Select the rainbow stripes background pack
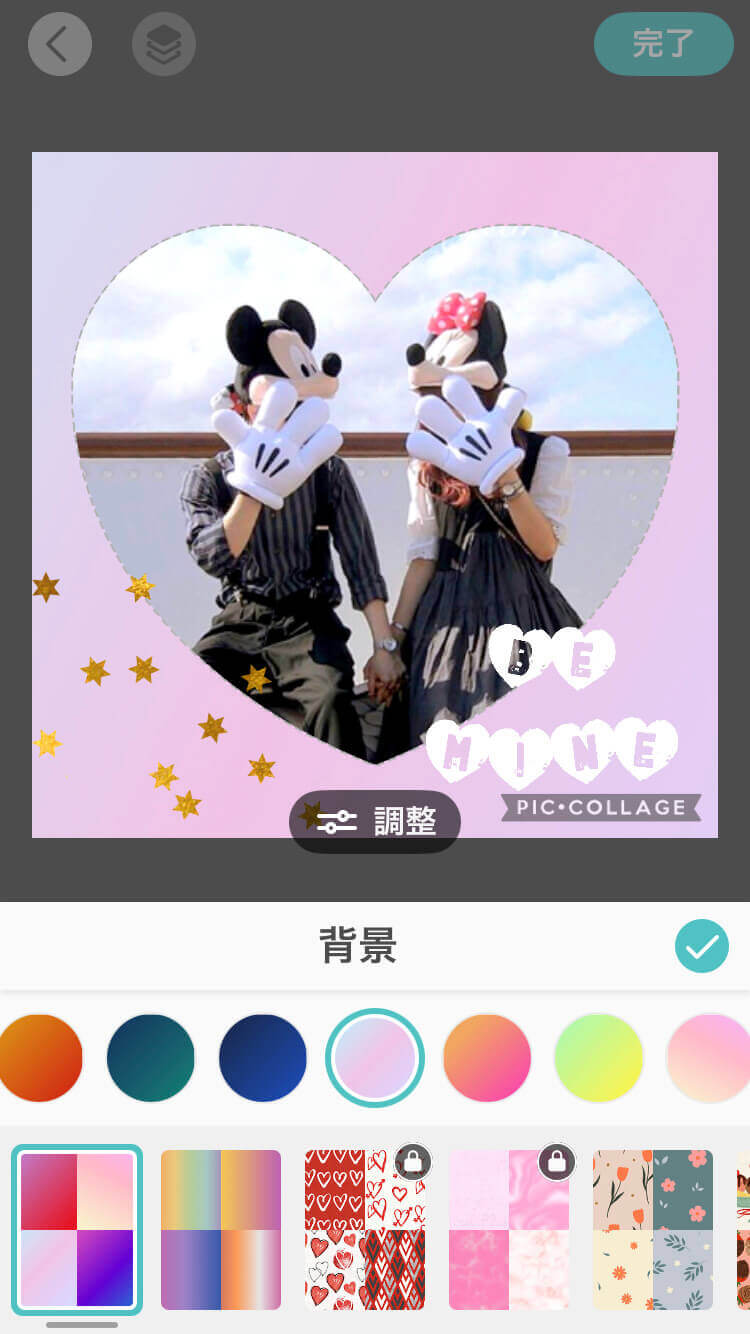 click(x=221, y=1230)
